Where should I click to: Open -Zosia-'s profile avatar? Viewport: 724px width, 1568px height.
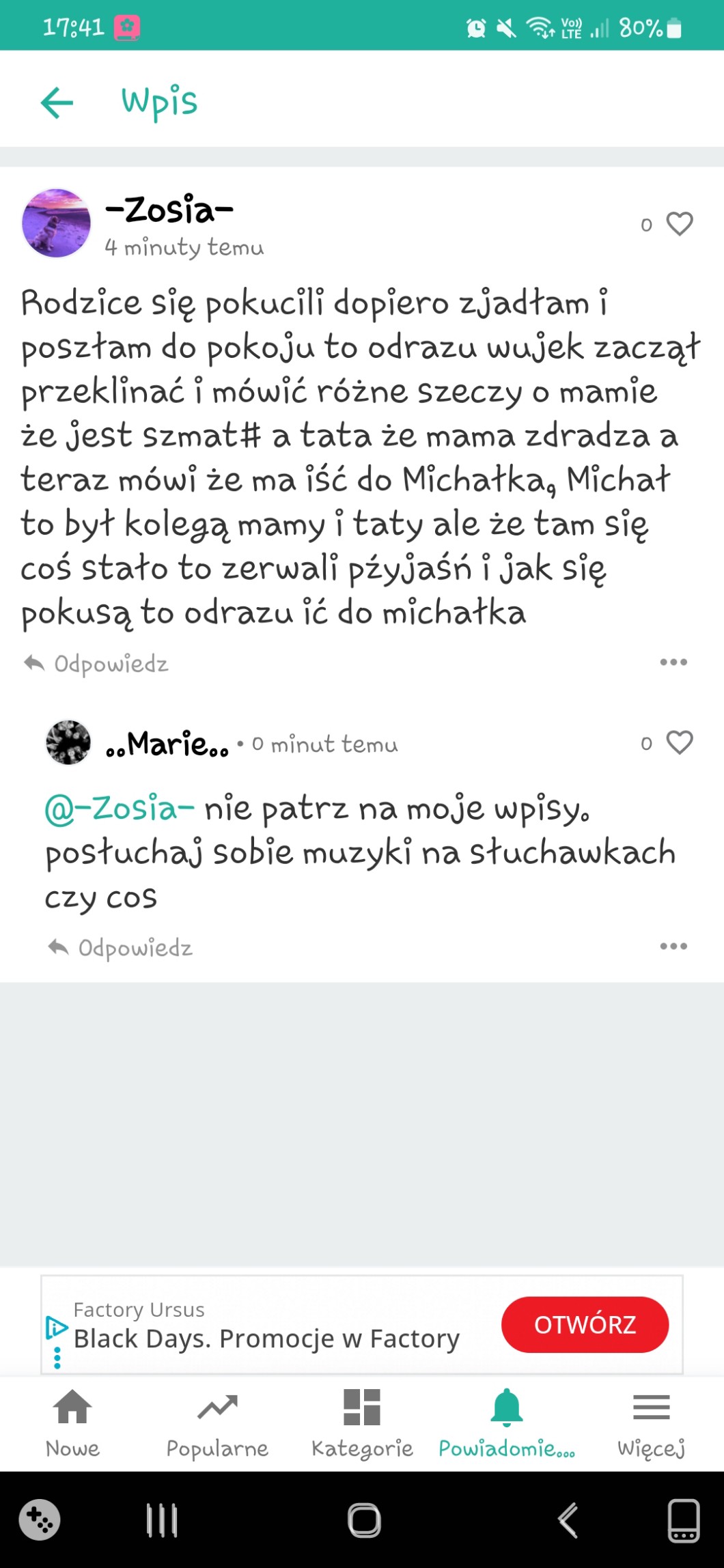(x=56, y=223)
